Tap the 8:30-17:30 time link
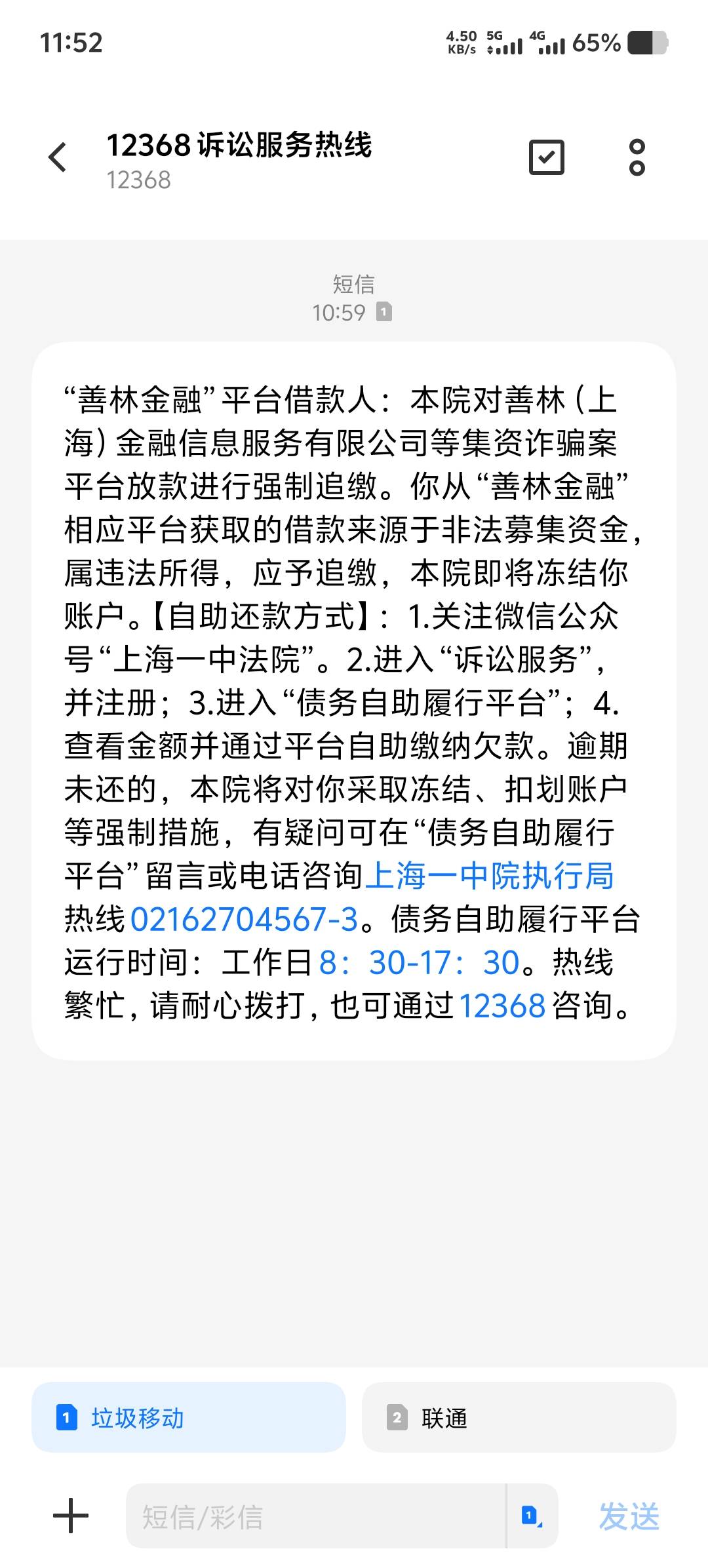This screenshot has height=1568, width=708. [420, 962]
